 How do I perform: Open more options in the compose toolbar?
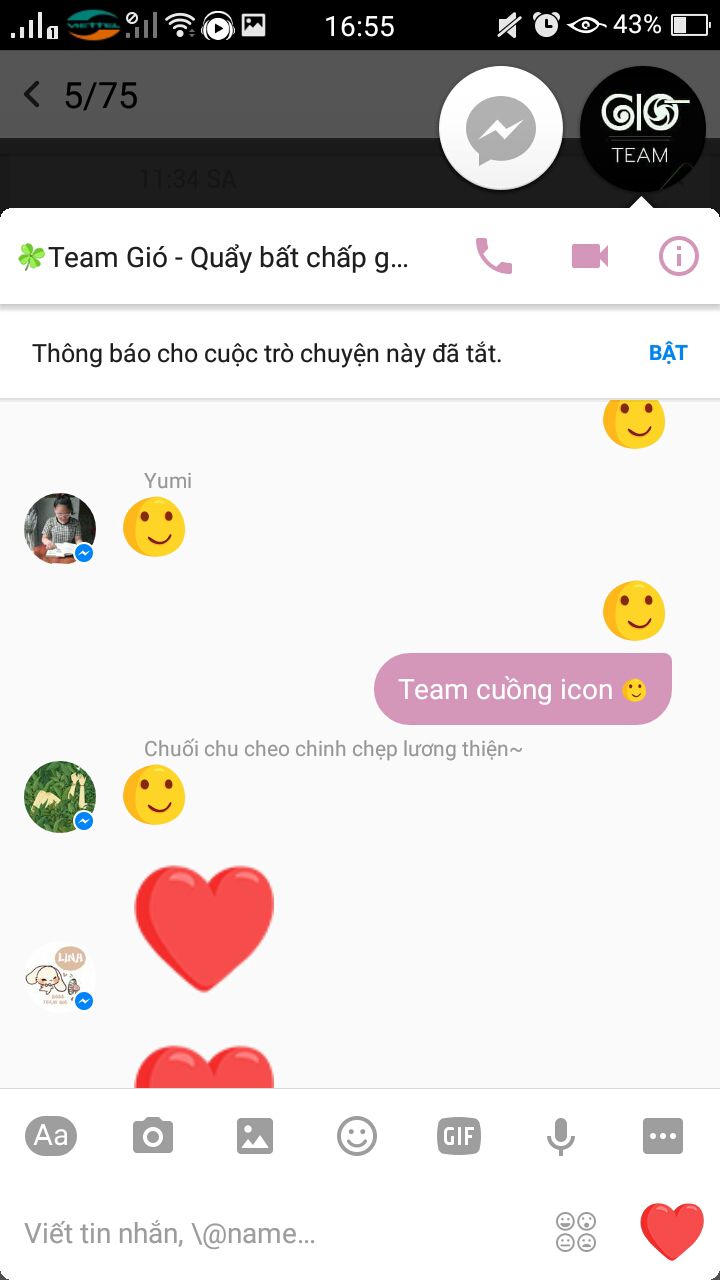(662, 1136)
